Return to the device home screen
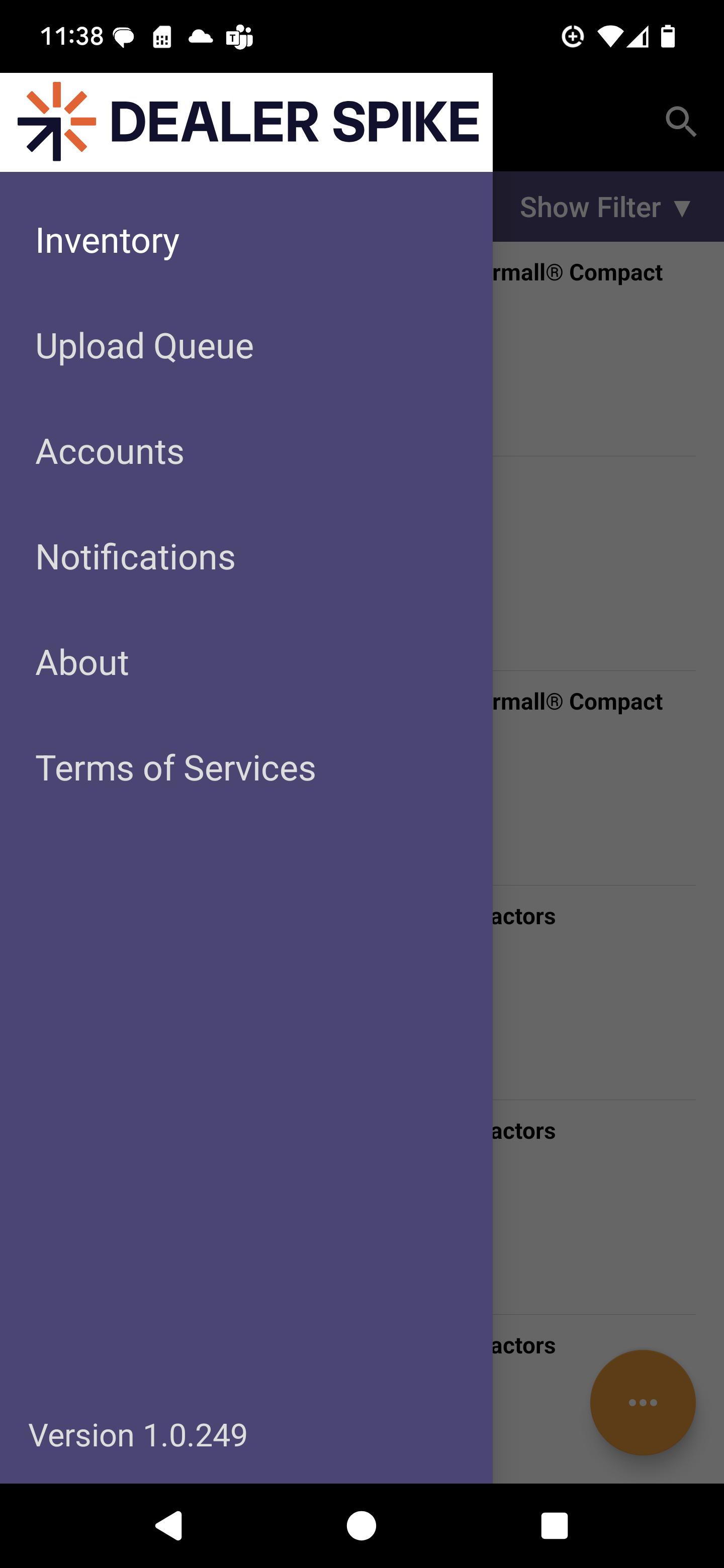 tap(361, 1525)
